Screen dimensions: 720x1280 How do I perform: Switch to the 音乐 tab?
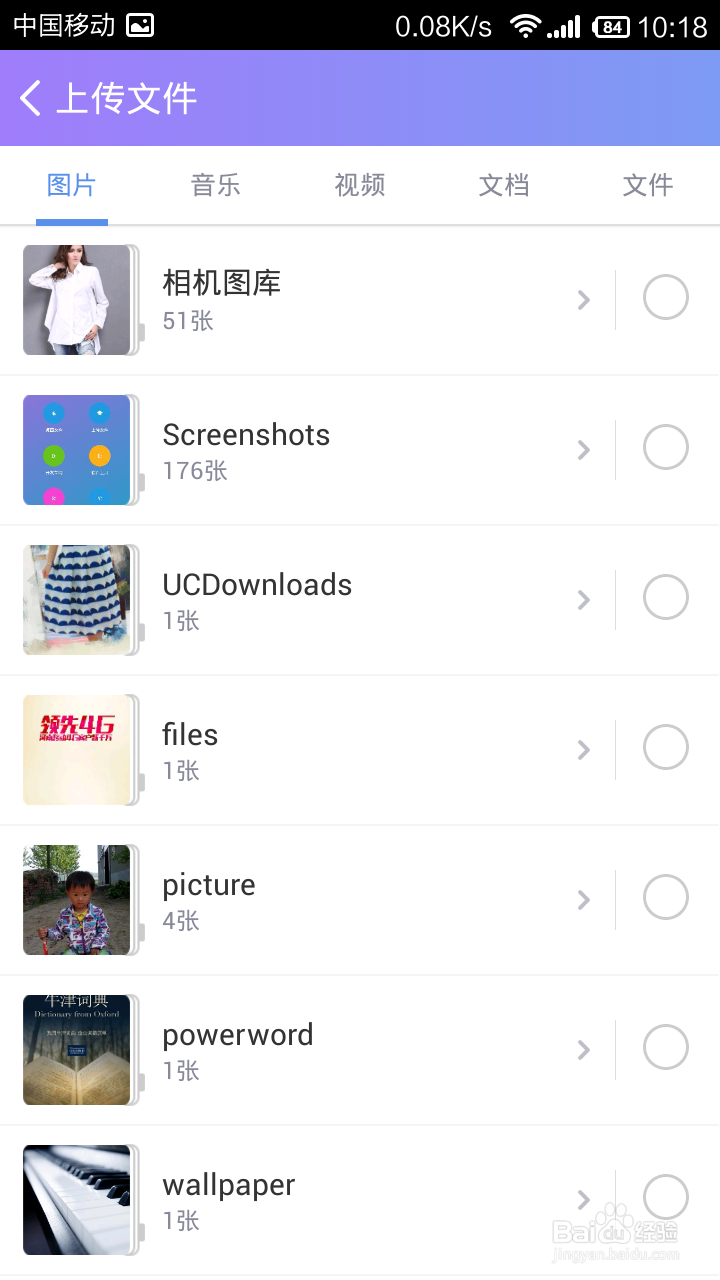tap(216, 185)
